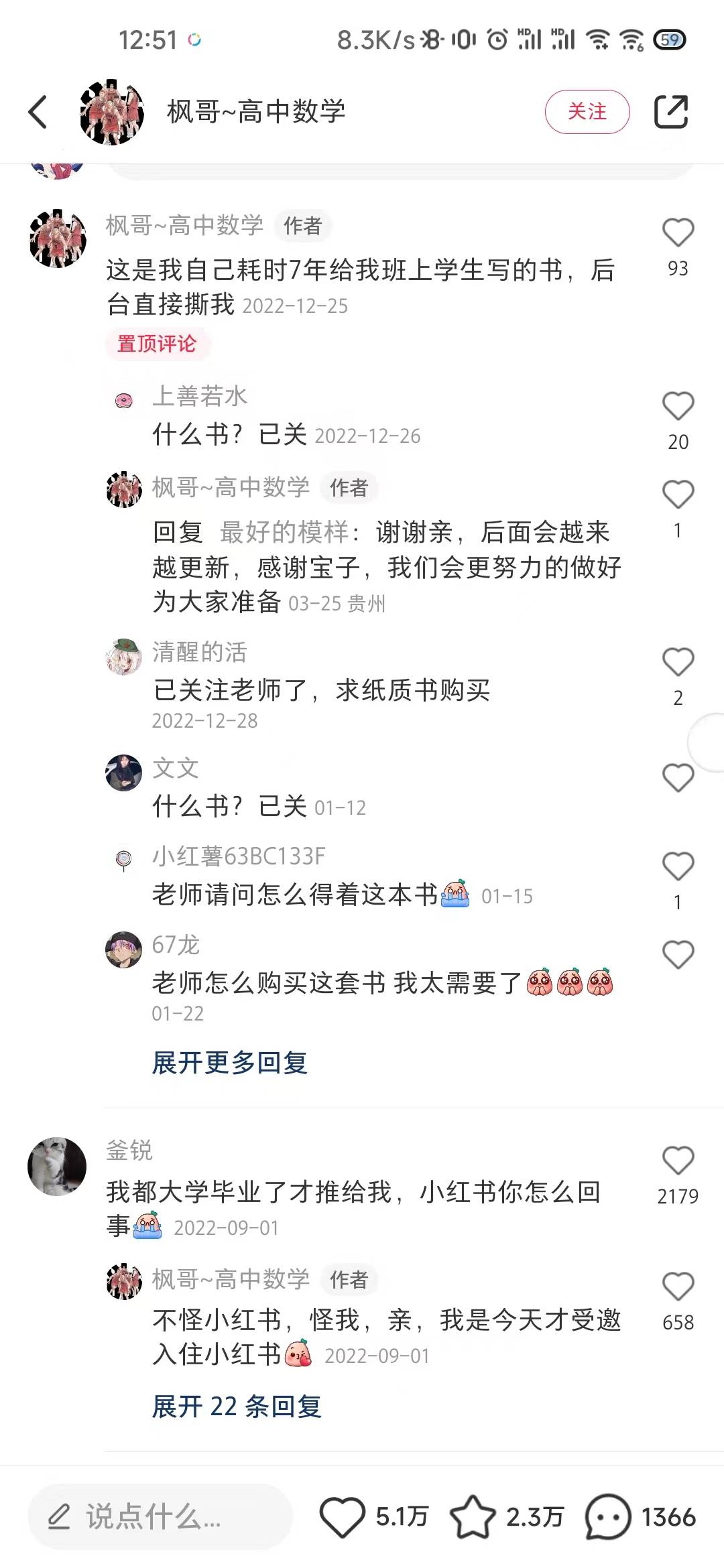Like 小红薯63BC133F's reply
Viewport: 724px width, 1568px height.
click(678, 866)
